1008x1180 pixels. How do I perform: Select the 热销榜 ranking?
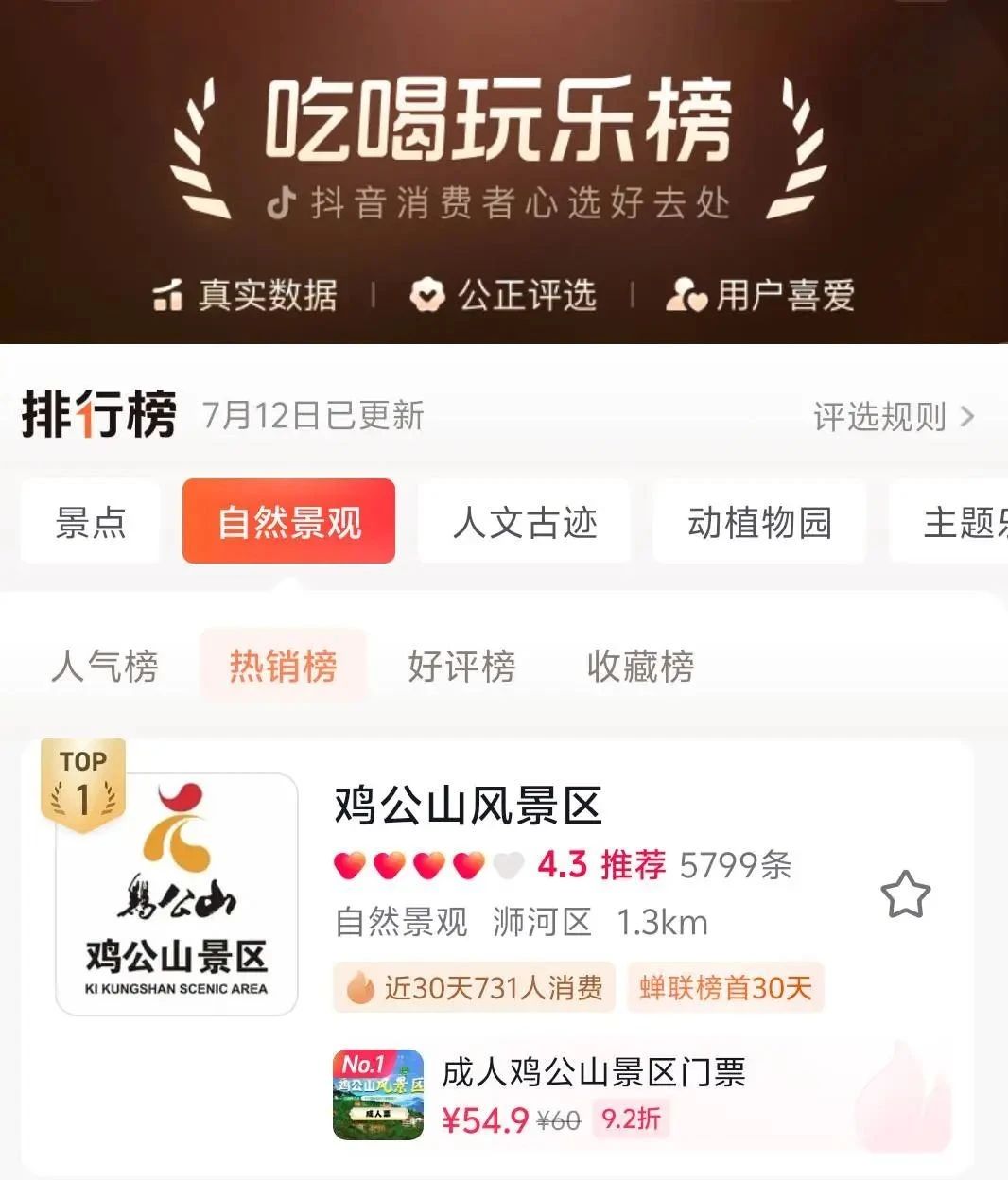283,667
